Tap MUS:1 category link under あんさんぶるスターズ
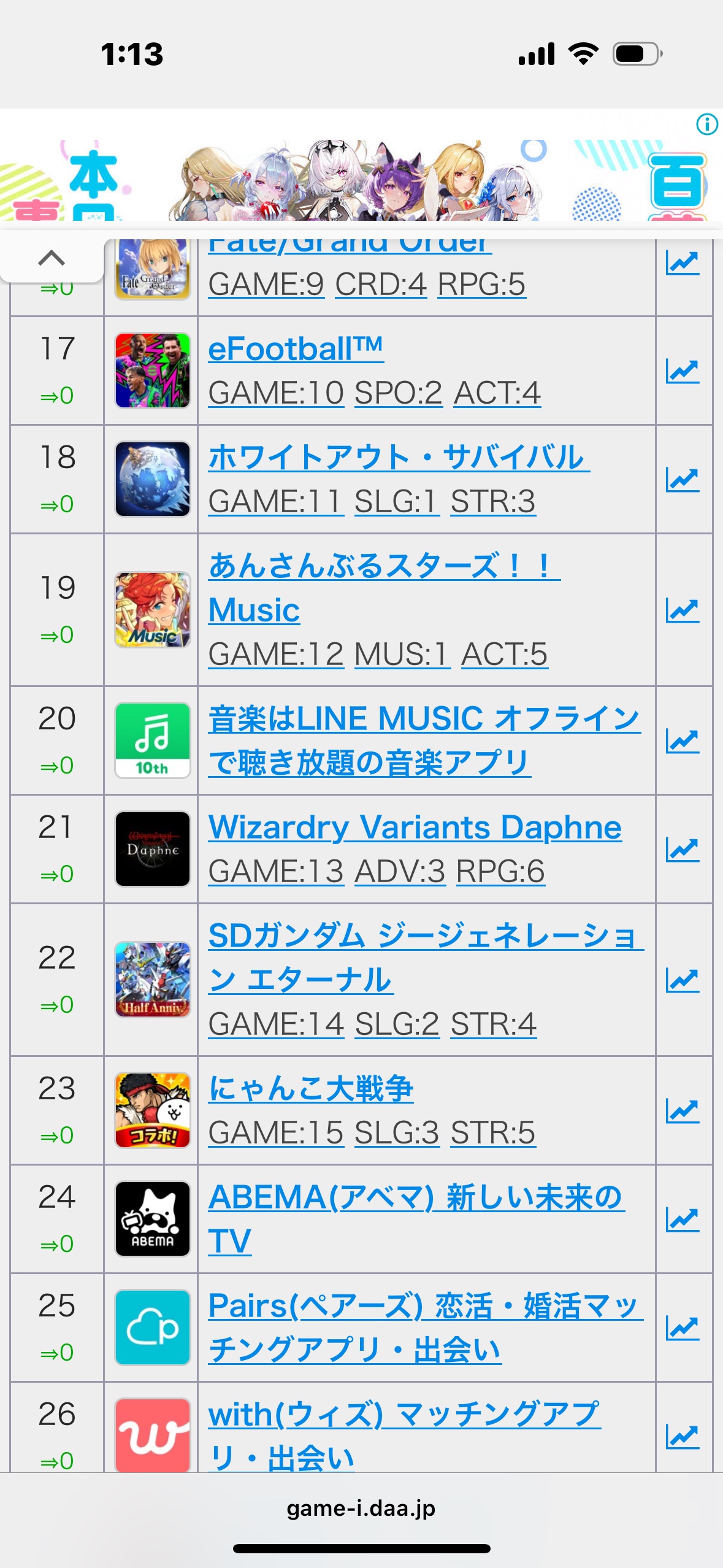723x1568 pixels. [x=402, y=654]
